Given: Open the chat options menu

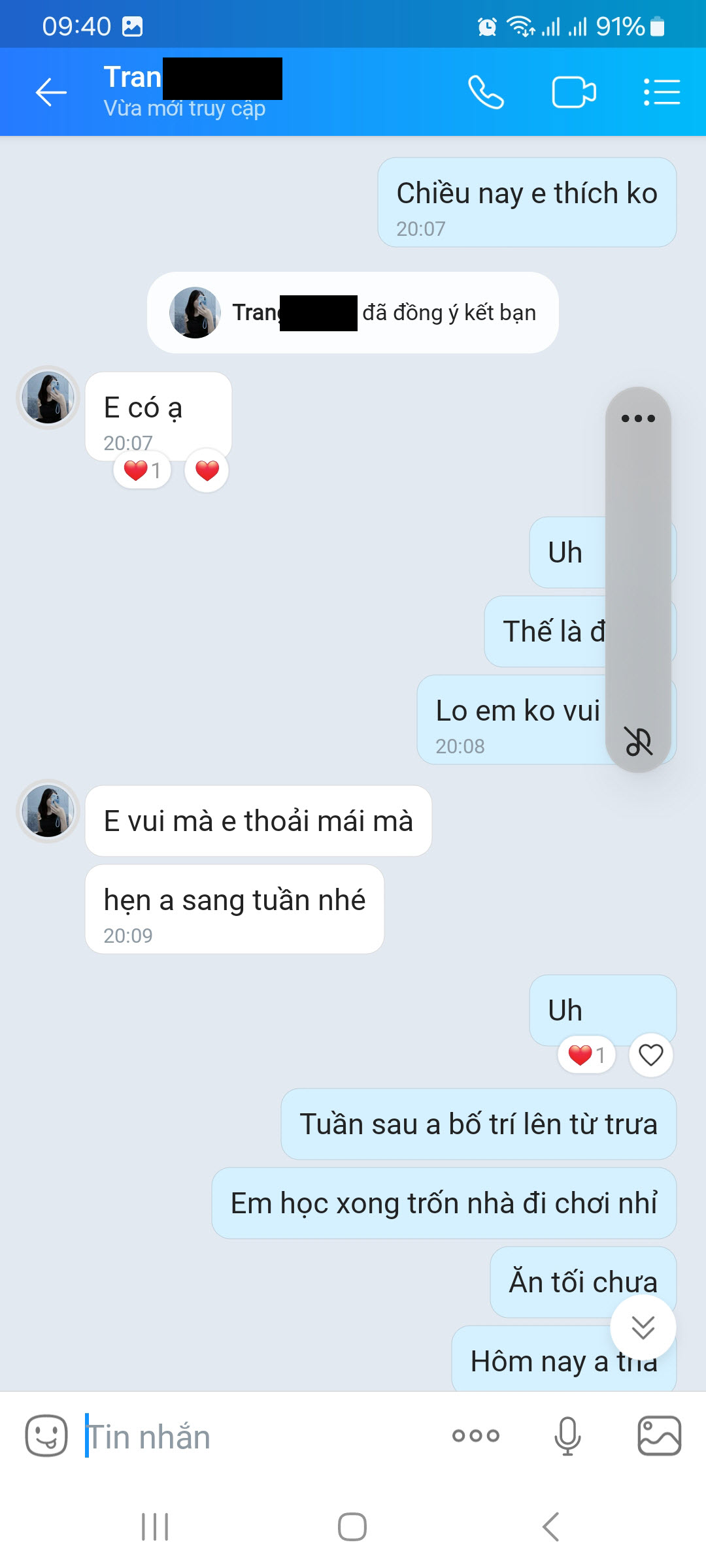Looking at the screenshot, I should click(662, 92).
